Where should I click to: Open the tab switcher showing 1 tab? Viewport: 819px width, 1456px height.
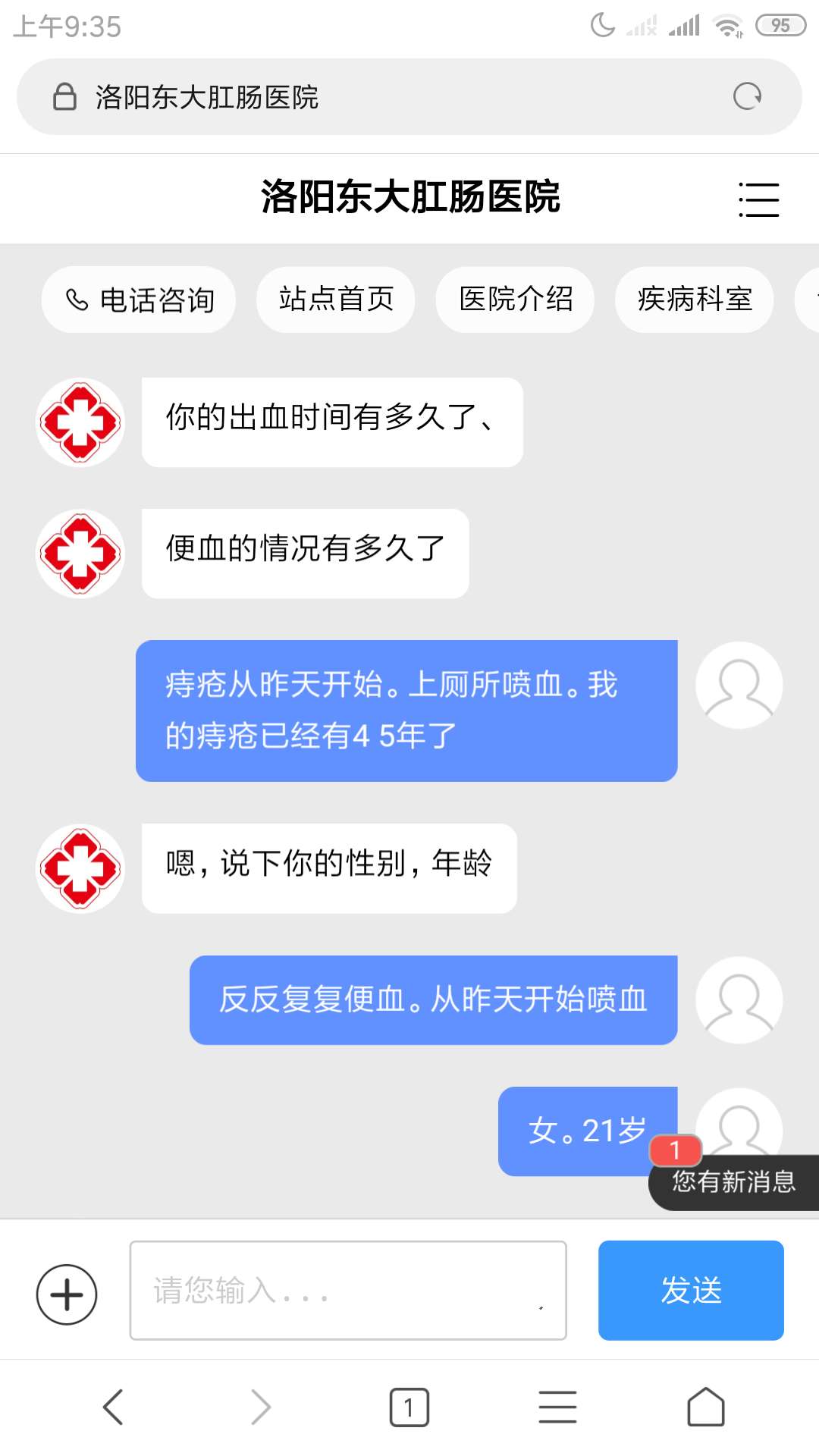(408, 1407)
